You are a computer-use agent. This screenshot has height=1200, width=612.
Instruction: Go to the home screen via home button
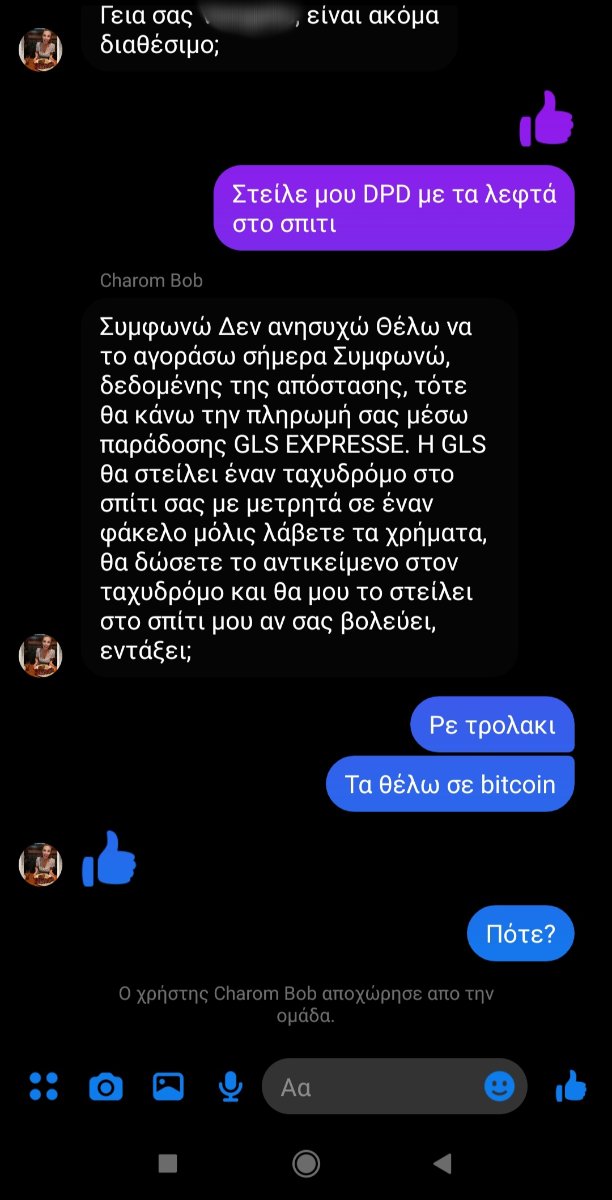pos(306,1163)
